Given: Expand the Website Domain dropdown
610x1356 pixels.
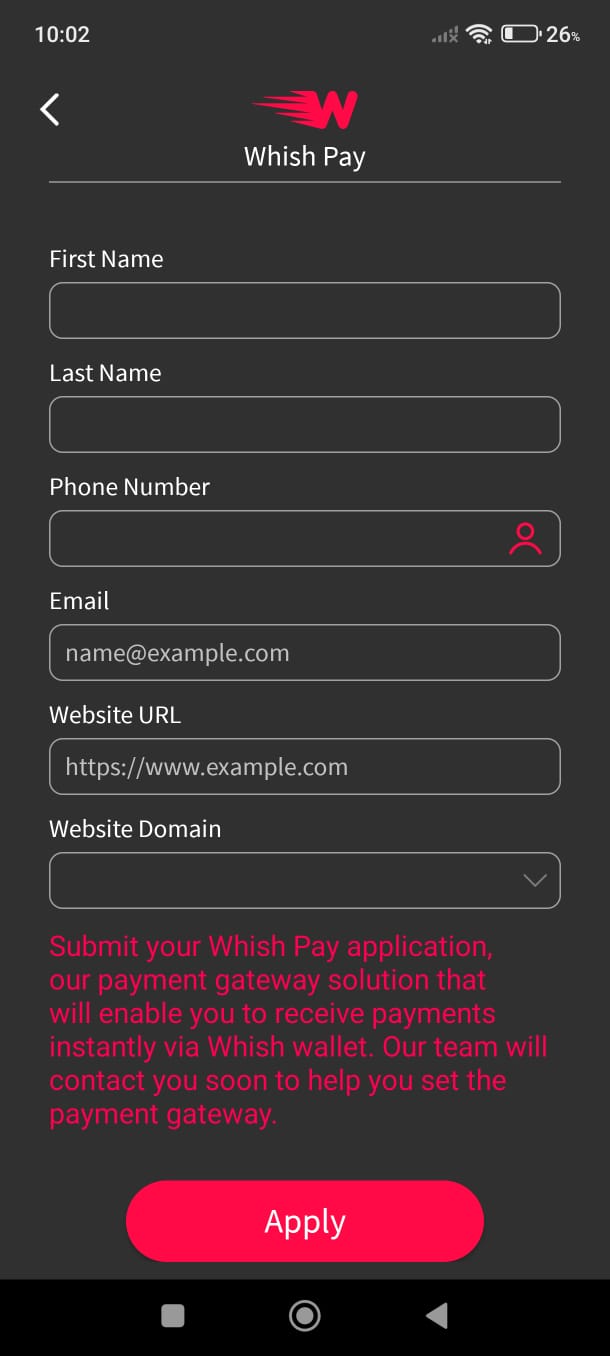Looking at the screenshot, I should click(x=304, y=880).
